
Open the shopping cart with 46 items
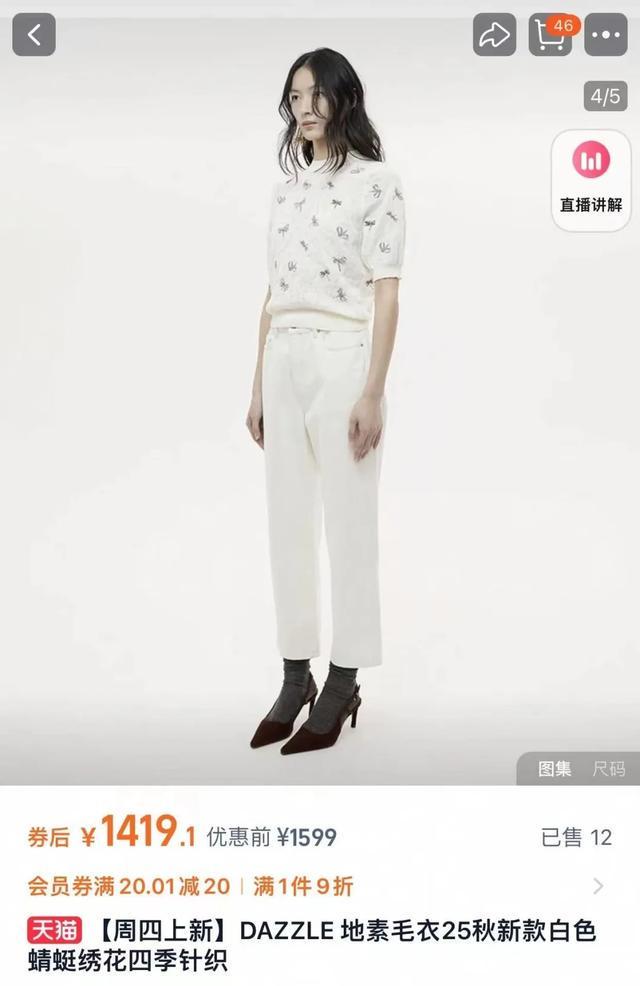[551, 35]
